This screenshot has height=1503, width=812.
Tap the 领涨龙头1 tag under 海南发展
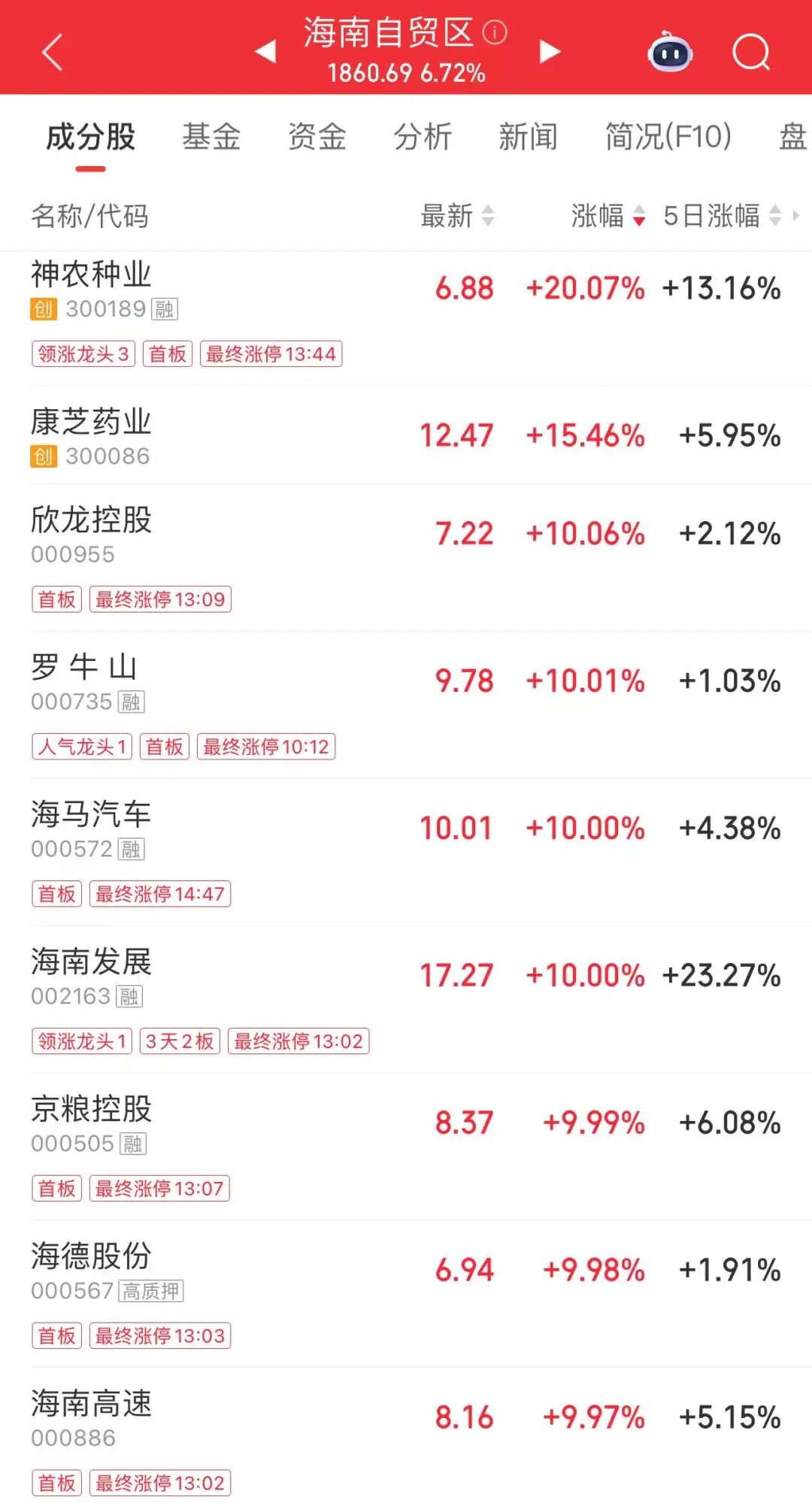(80, 1040)
